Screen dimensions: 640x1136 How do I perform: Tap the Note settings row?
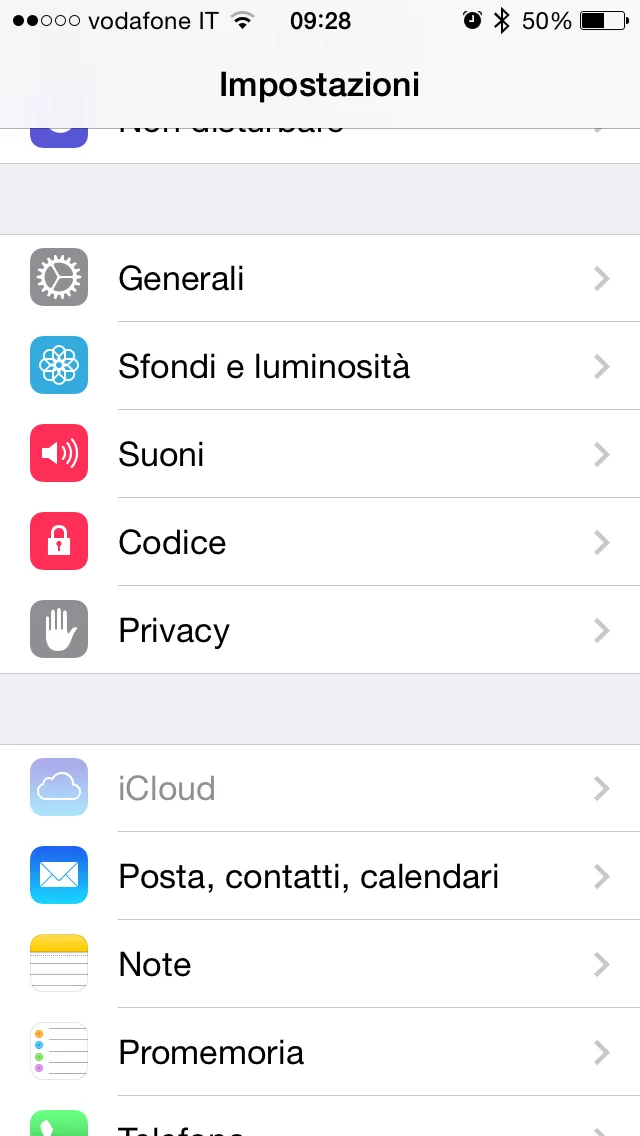(320, 964)
